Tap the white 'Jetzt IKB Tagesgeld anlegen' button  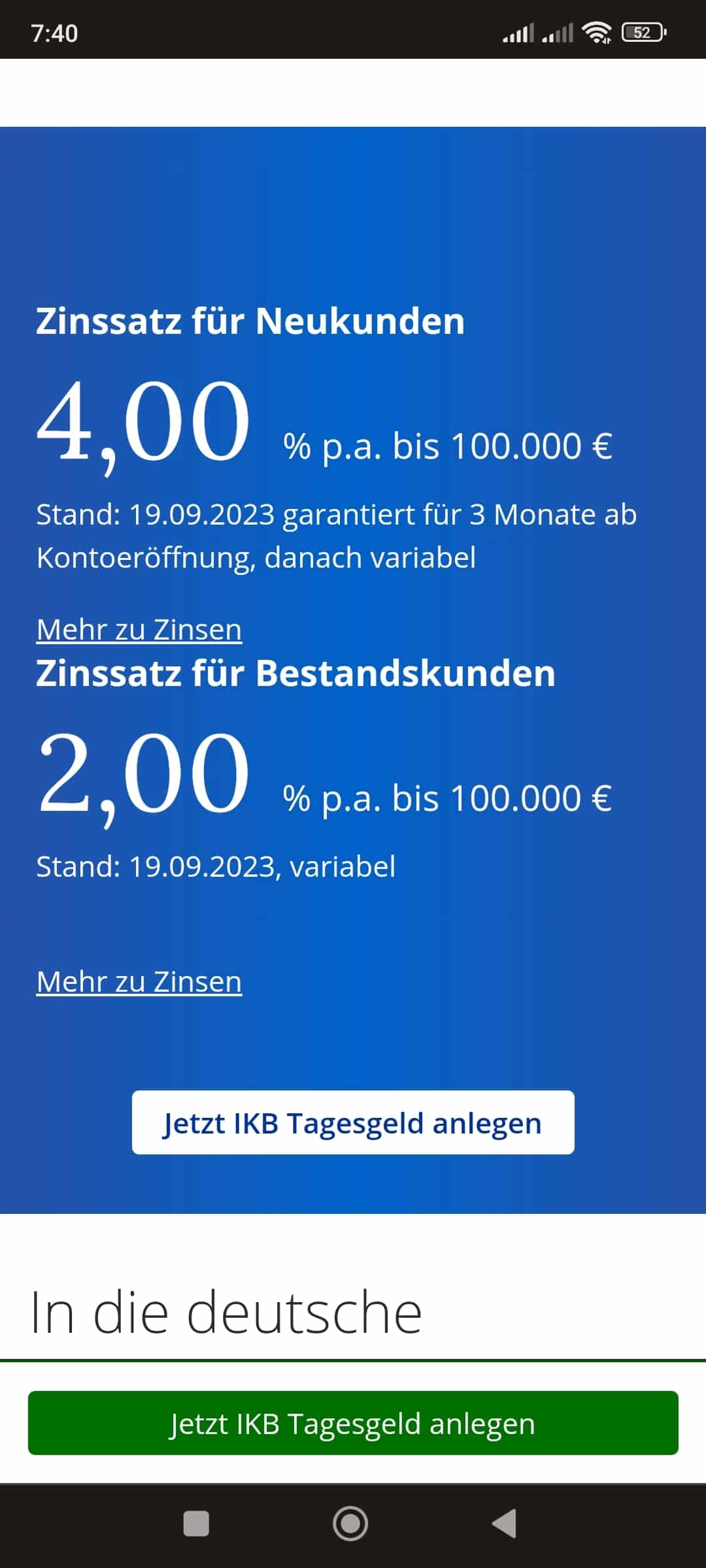(x=353, y=1122)
